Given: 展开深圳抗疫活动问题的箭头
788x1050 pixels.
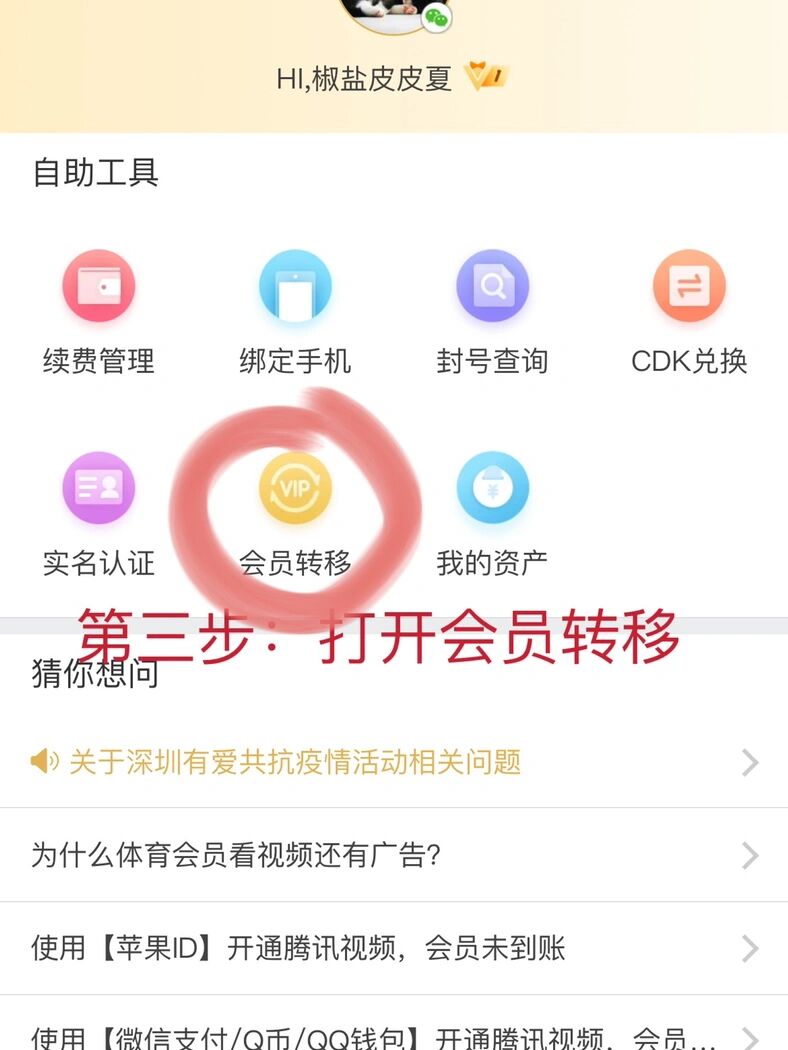Looking at the screenshot, I should (751, 762).
